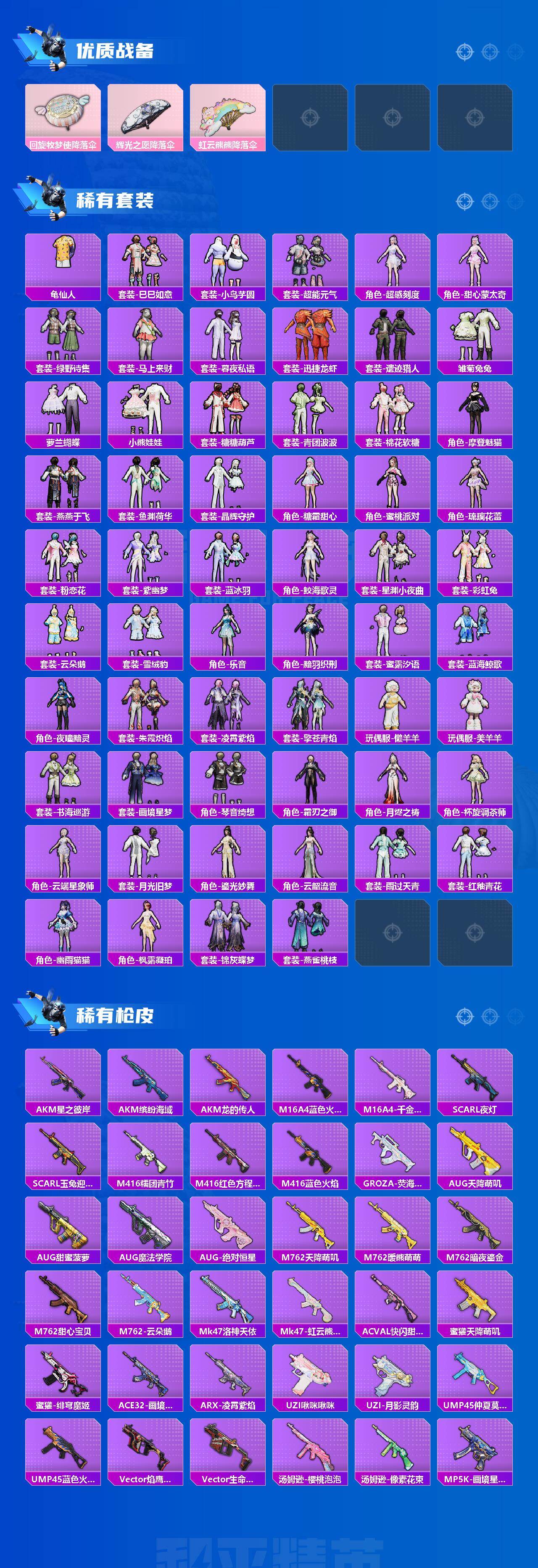
Task: Click the empty crosshair slot next to 虹云熊熊降落伞
Action: coord(310,119)
